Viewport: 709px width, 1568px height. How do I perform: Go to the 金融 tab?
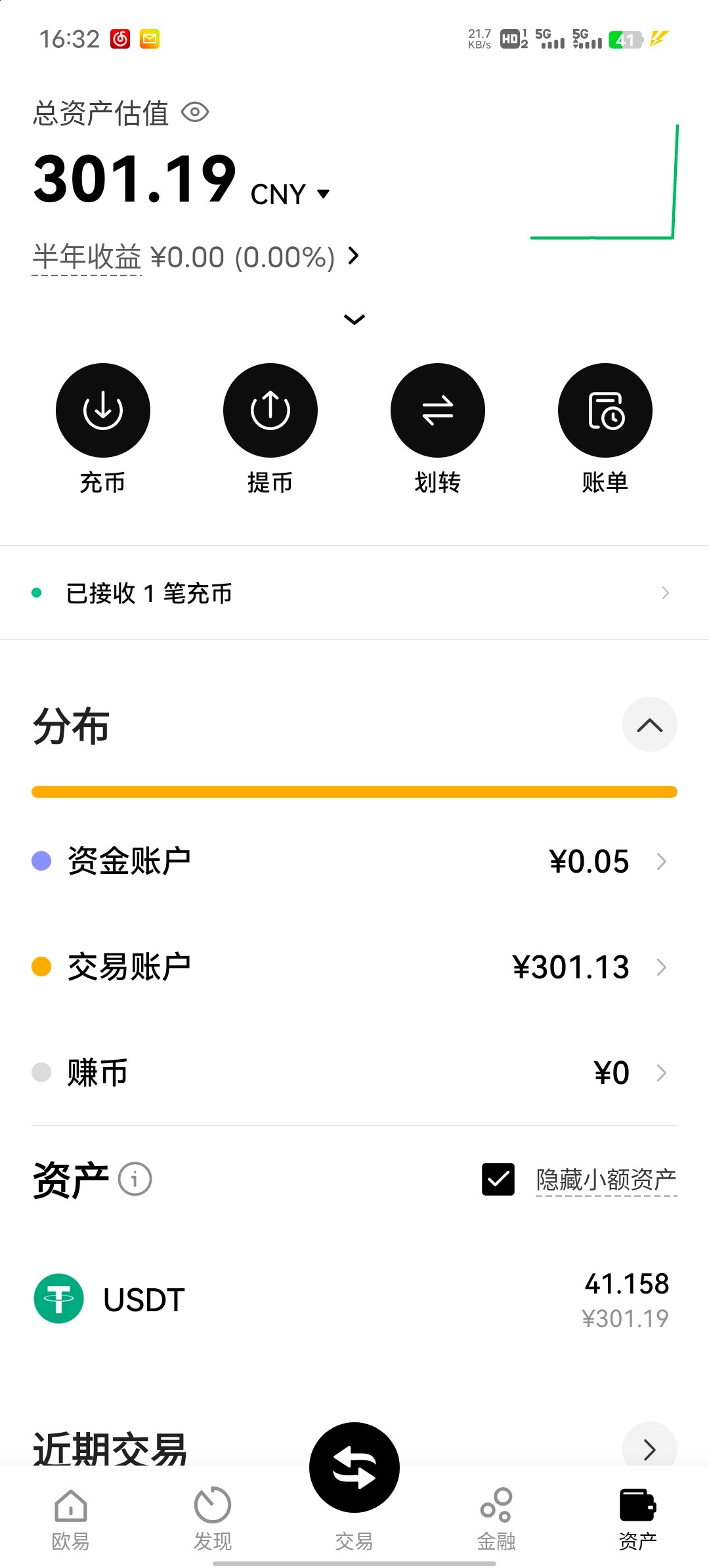pos(496,1518)
